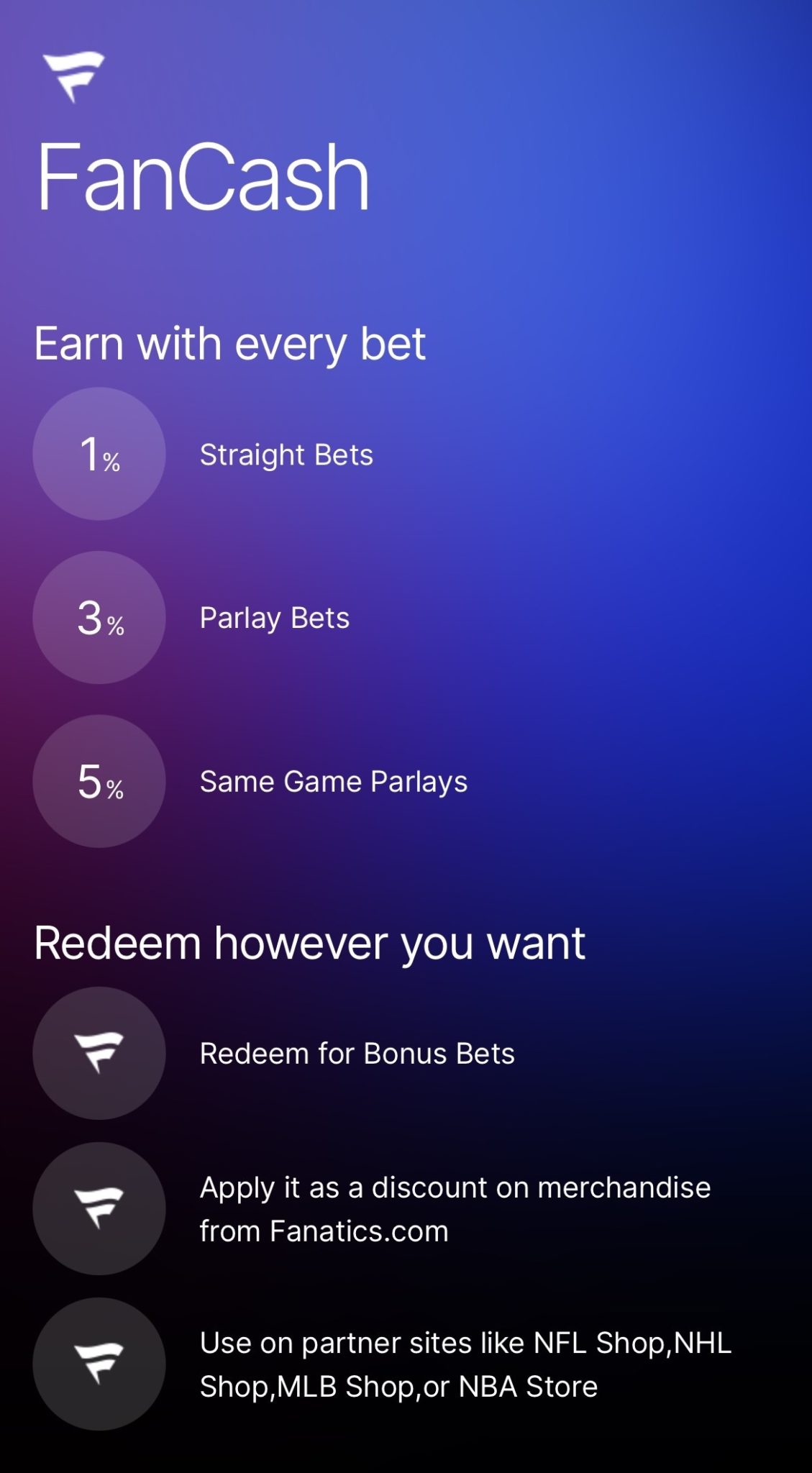812x1473 pixels.
Task: Tap the Parlay Bets earning row
Action: coord(275,618)
